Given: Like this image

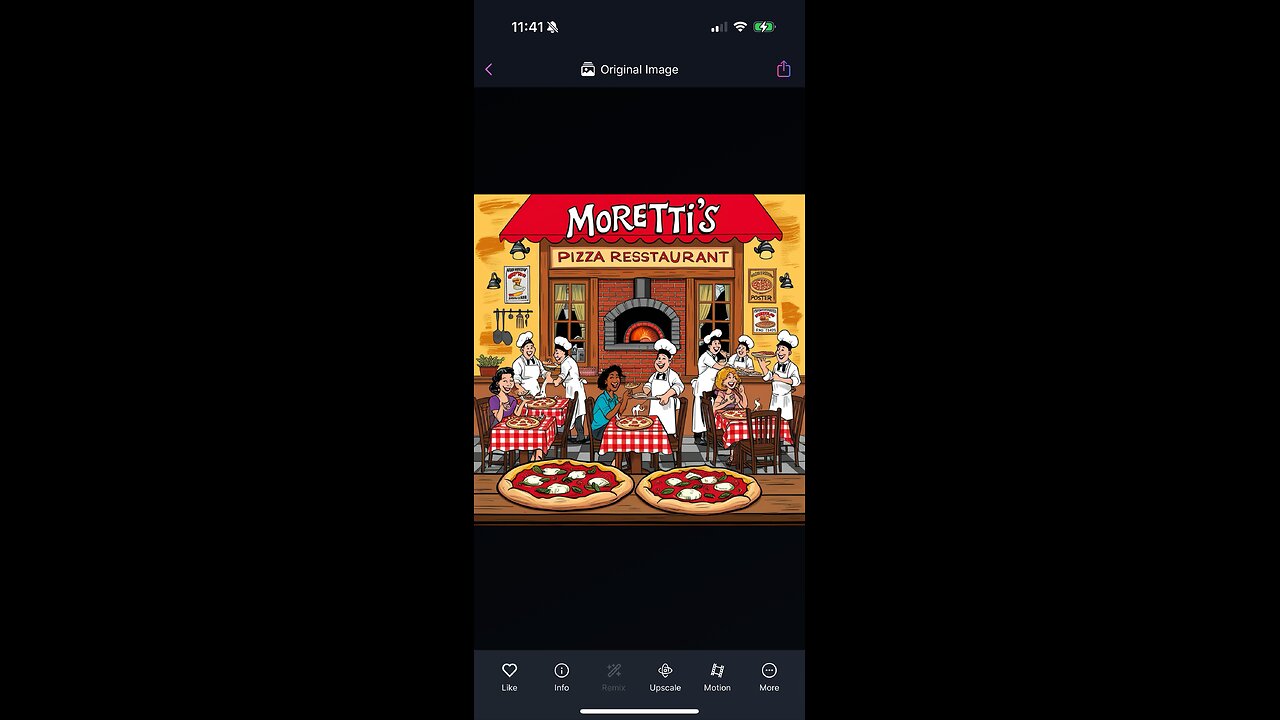Looking at the screenshot, I should click(x=509, y=676).
